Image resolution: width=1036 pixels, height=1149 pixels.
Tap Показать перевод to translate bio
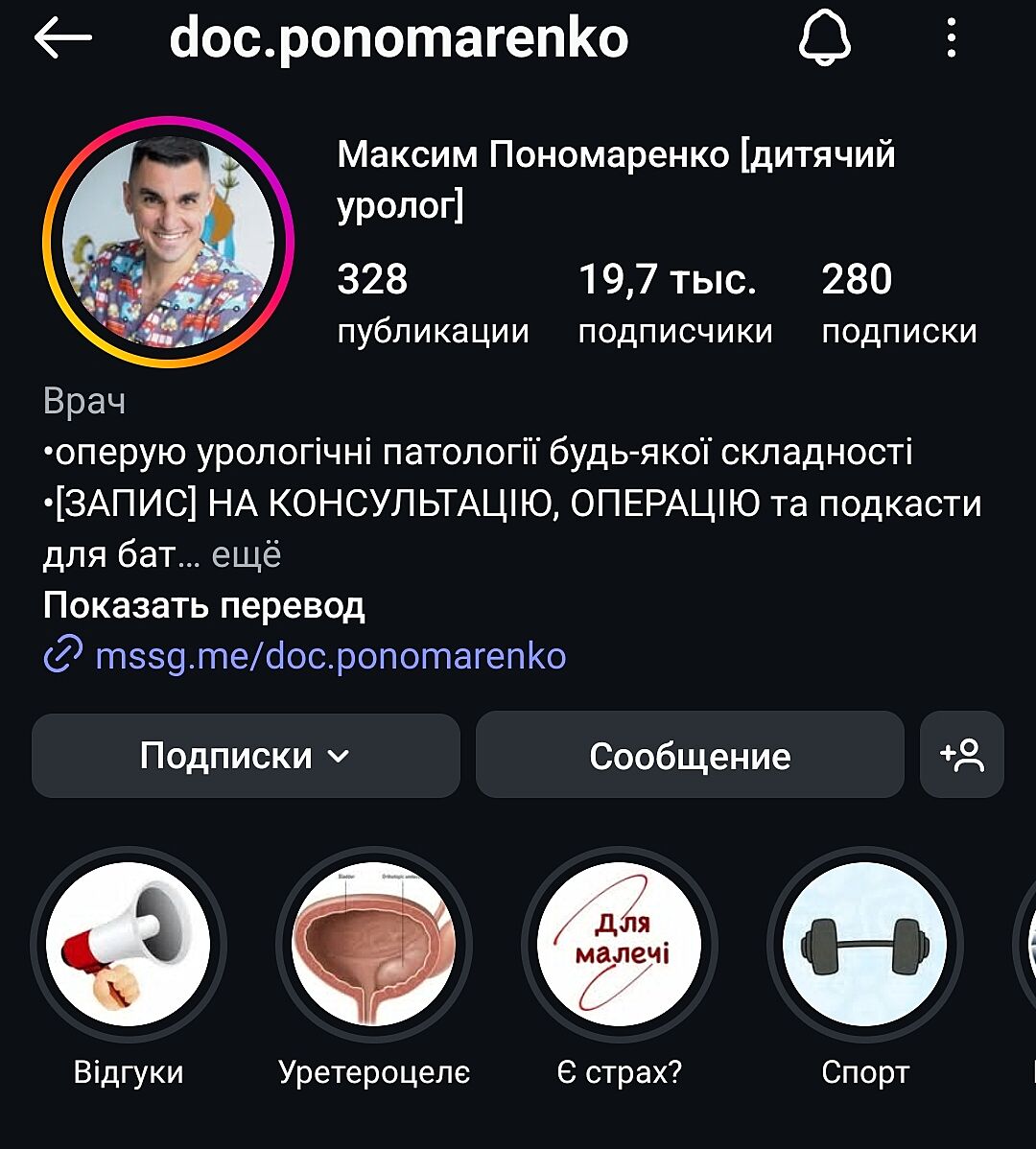click(203, 606)
